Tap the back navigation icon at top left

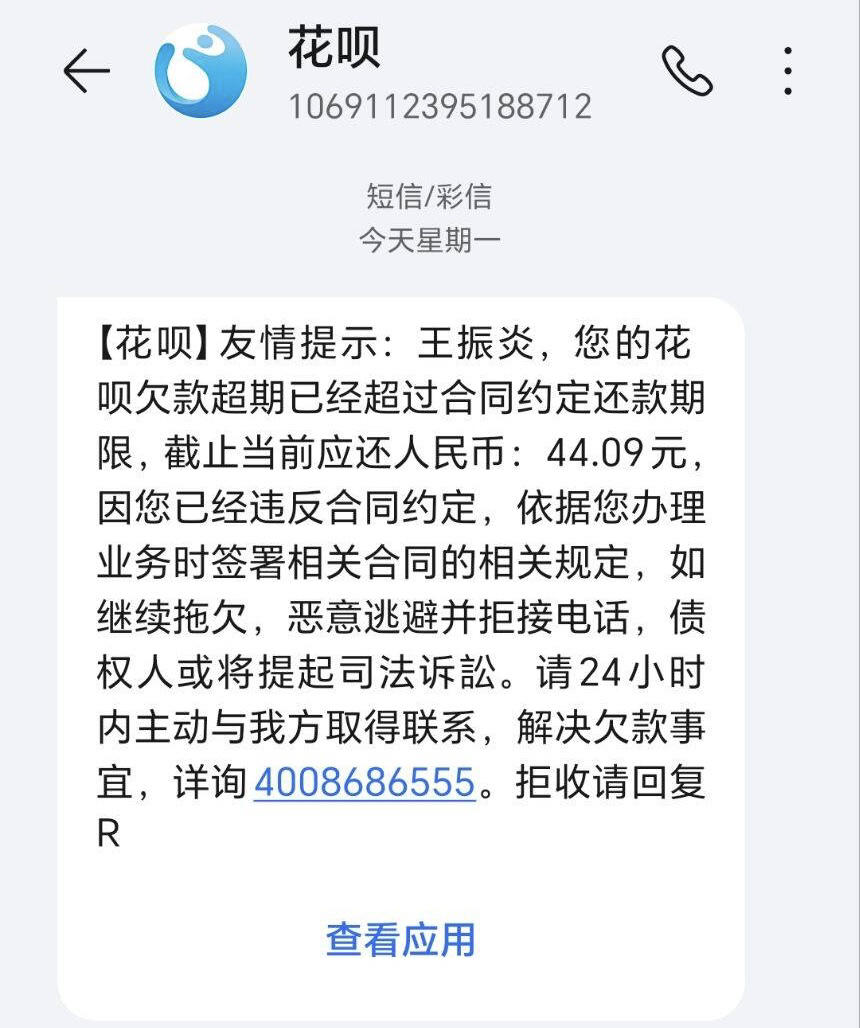88,68
